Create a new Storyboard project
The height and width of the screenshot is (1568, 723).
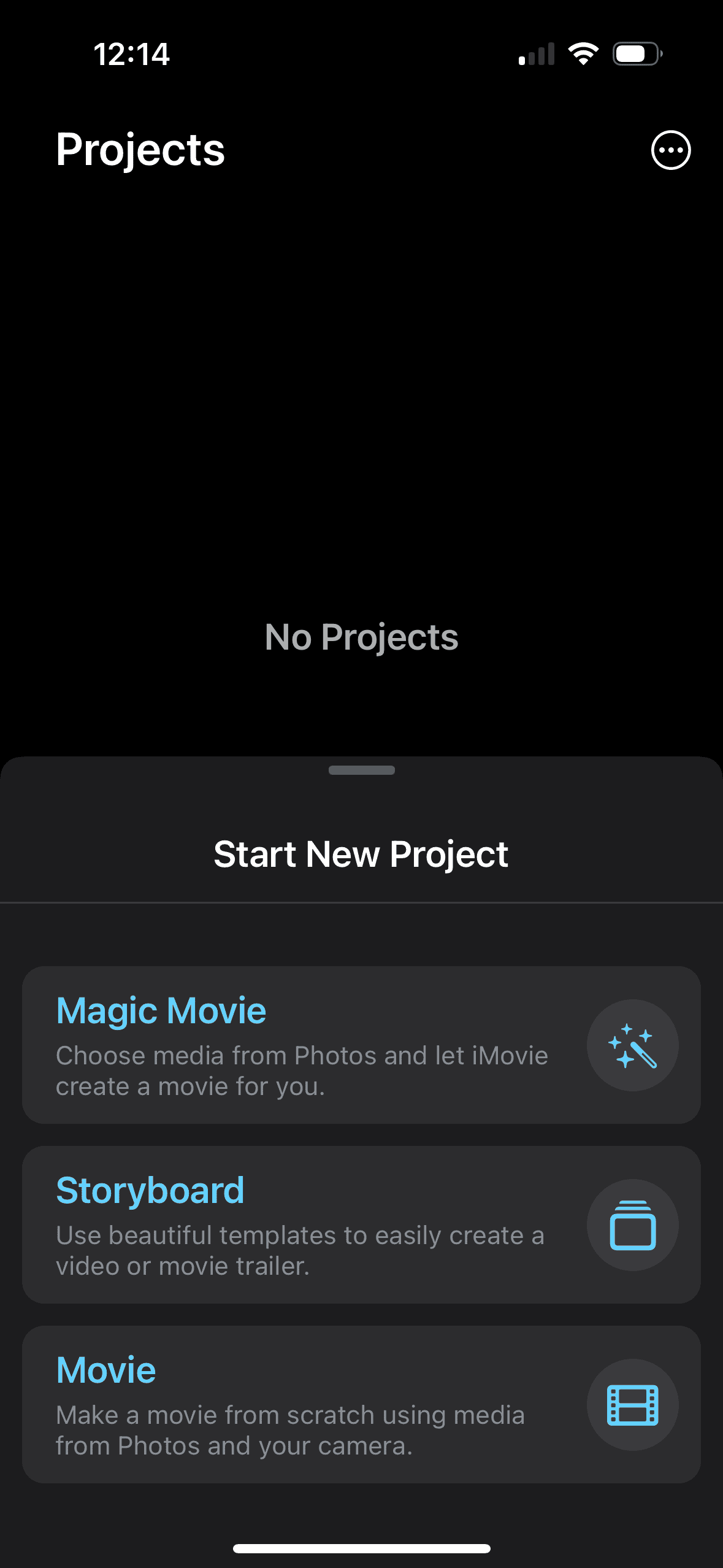pos(361,1224)
